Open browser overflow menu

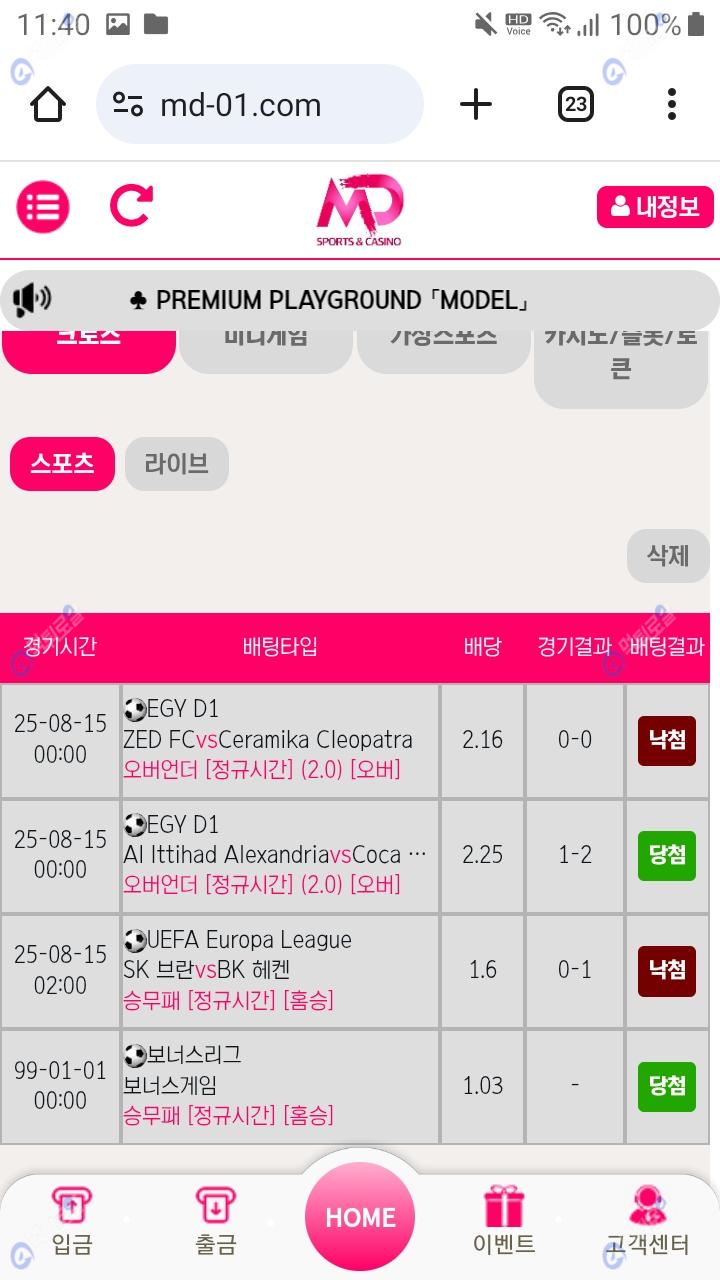671,104
